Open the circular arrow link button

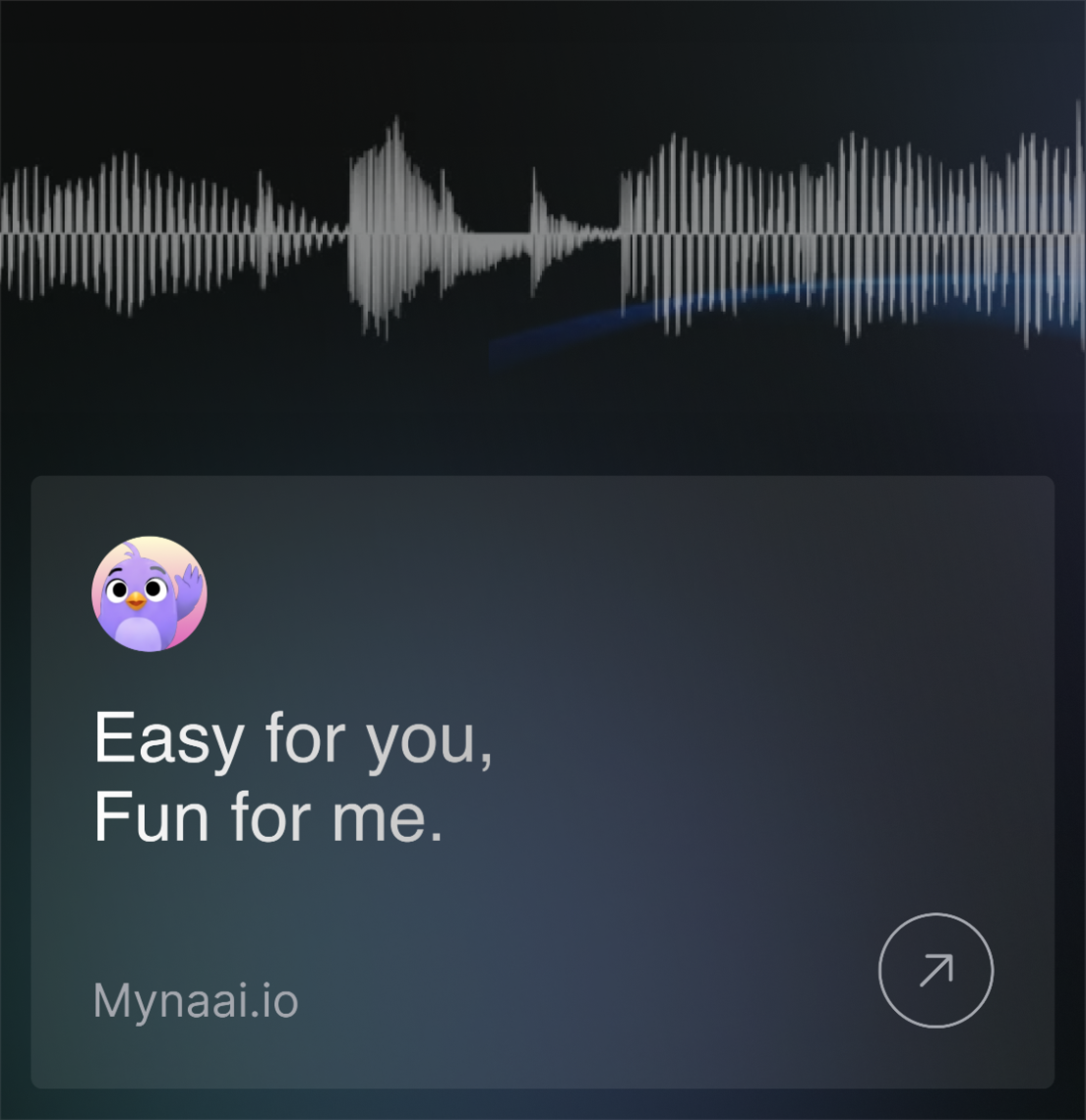coord(936,970)
